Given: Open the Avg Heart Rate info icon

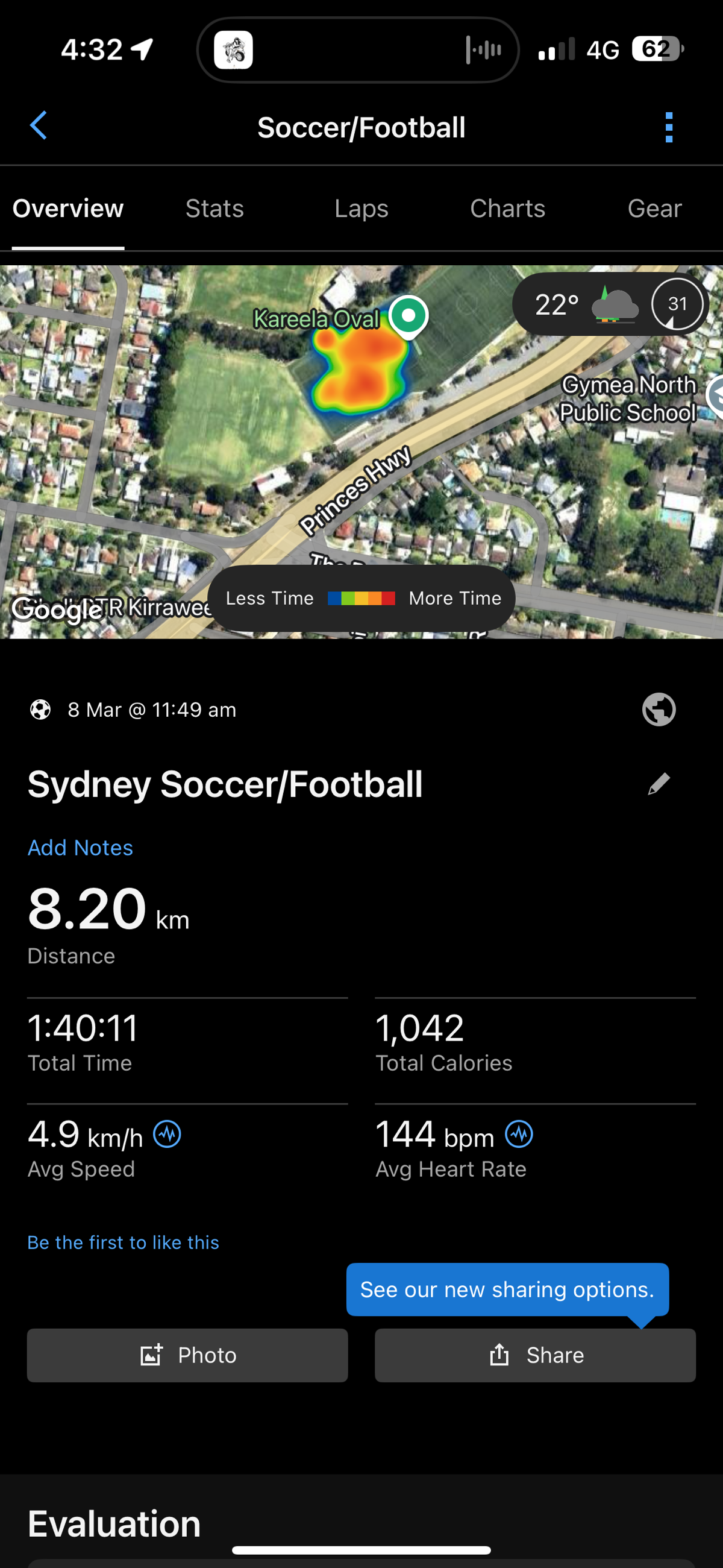Looking at the screenshot, I should point(519,1135).
